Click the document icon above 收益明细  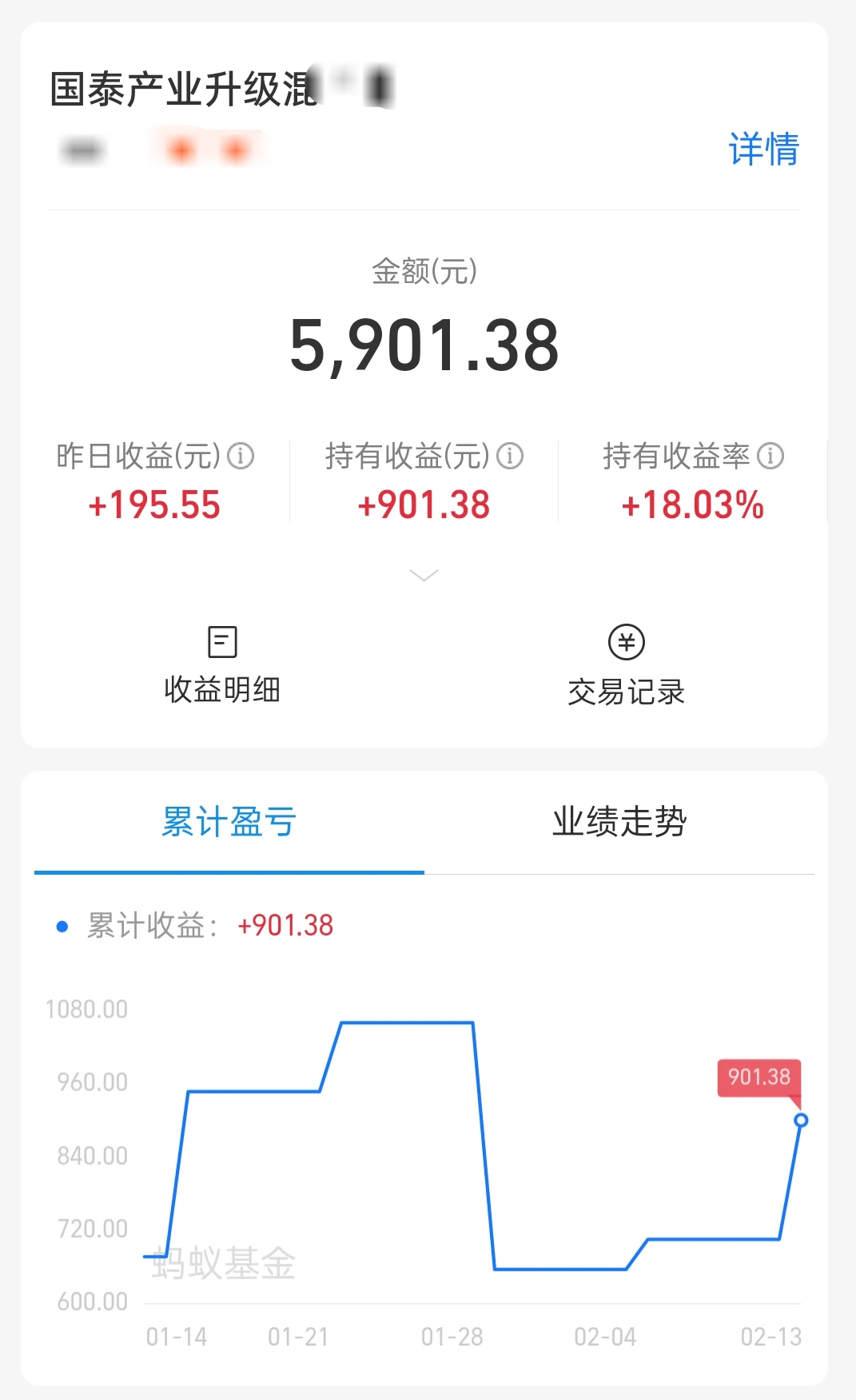(x=221, y=642)
